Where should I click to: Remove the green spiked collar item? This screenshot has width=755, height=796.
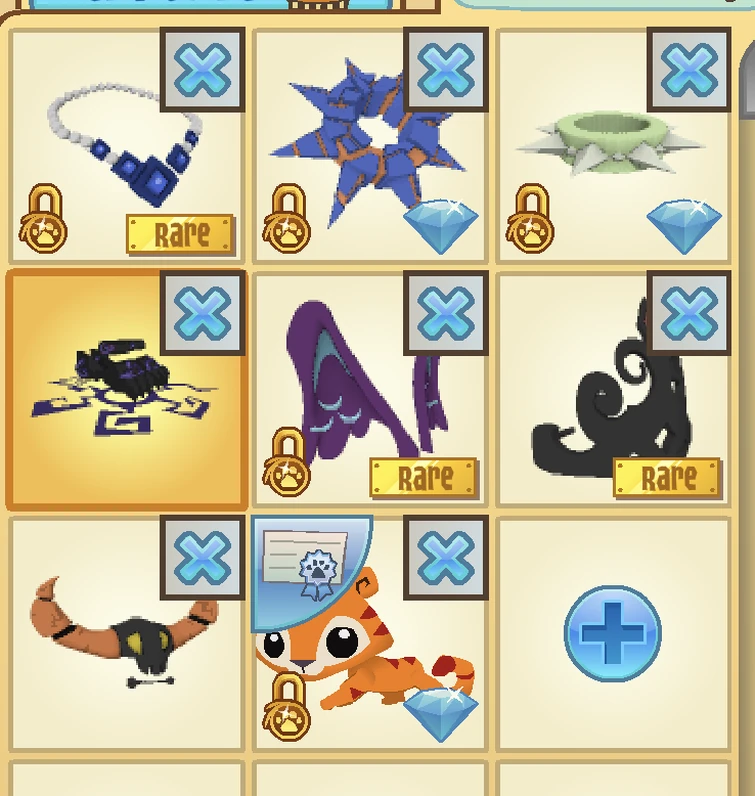[688, 70]
